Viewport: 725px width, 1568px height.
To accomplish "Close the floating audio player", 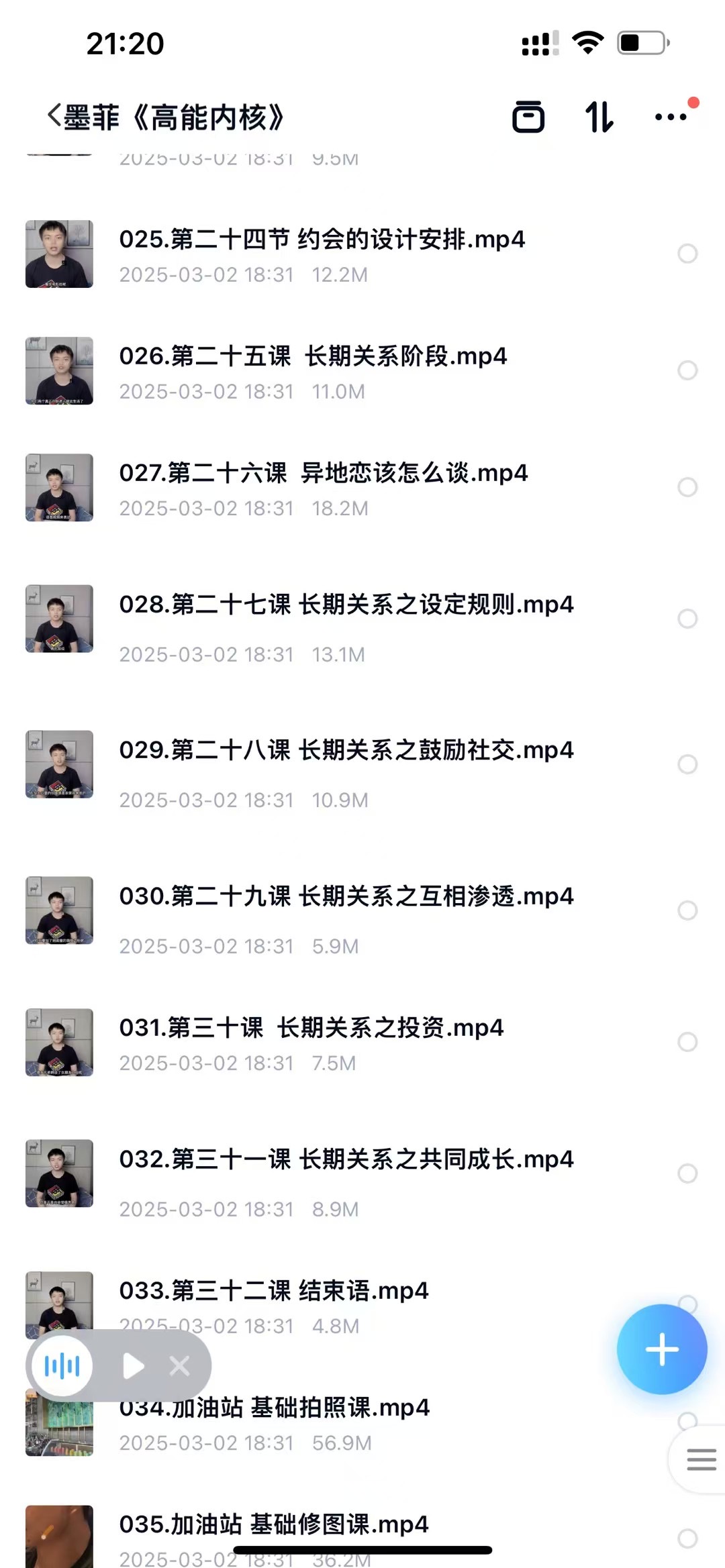I will [180, 1365].
